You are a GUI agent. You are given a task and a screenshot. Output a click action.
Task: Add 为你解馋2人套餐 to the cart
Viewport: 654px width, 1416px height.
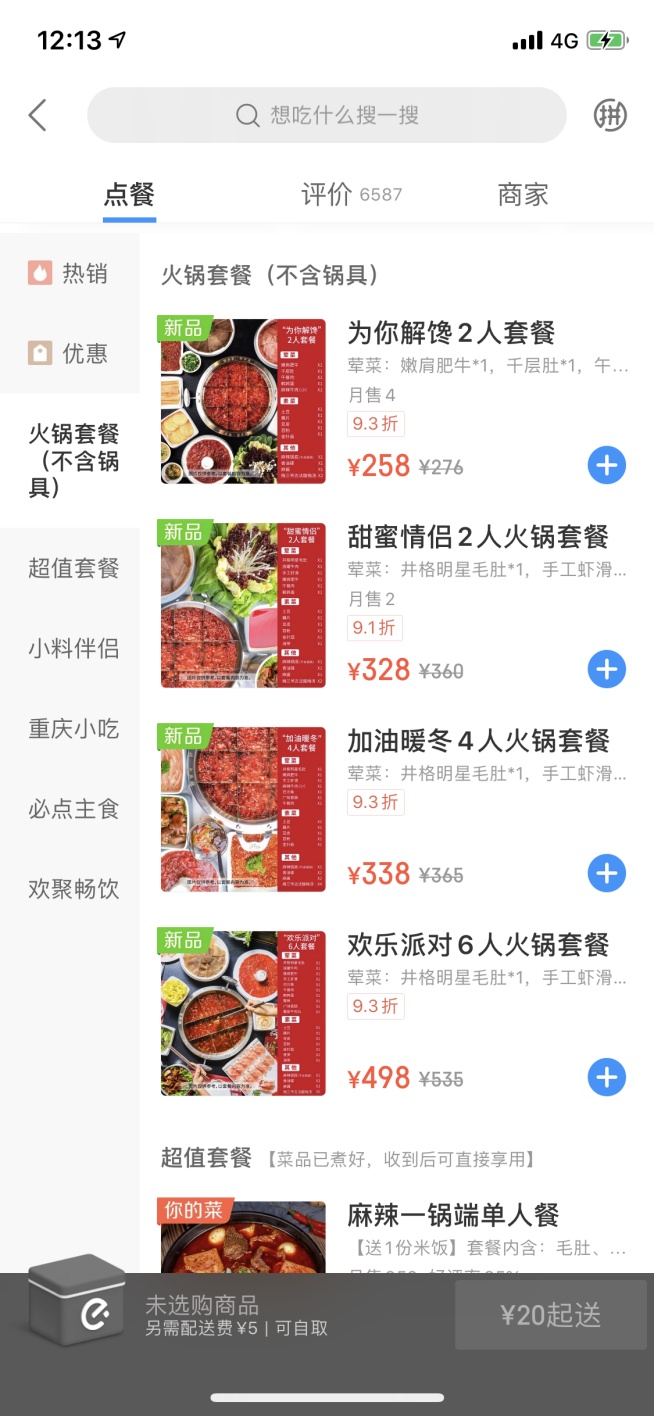click(x=607, y=465)
